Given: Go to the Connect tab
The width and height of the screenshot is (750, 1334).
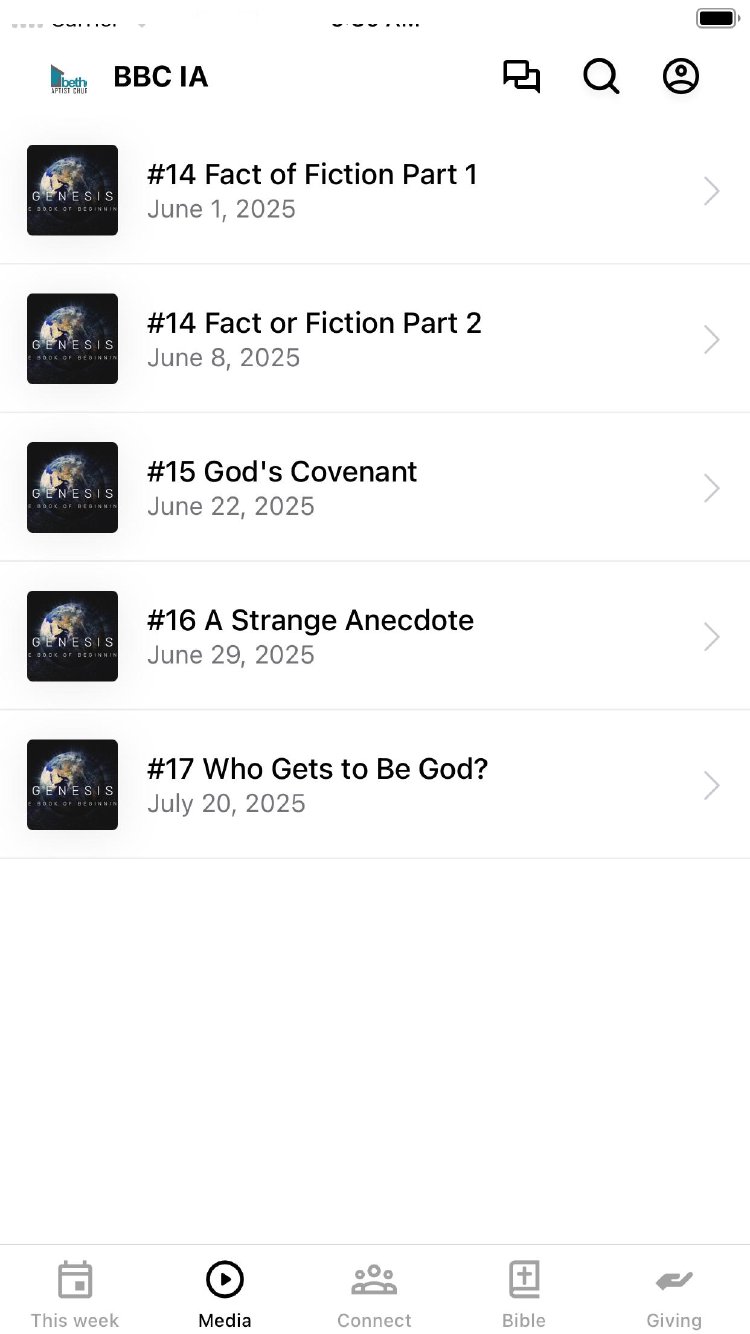Looking at the screenshot, I should point(374,1294).
